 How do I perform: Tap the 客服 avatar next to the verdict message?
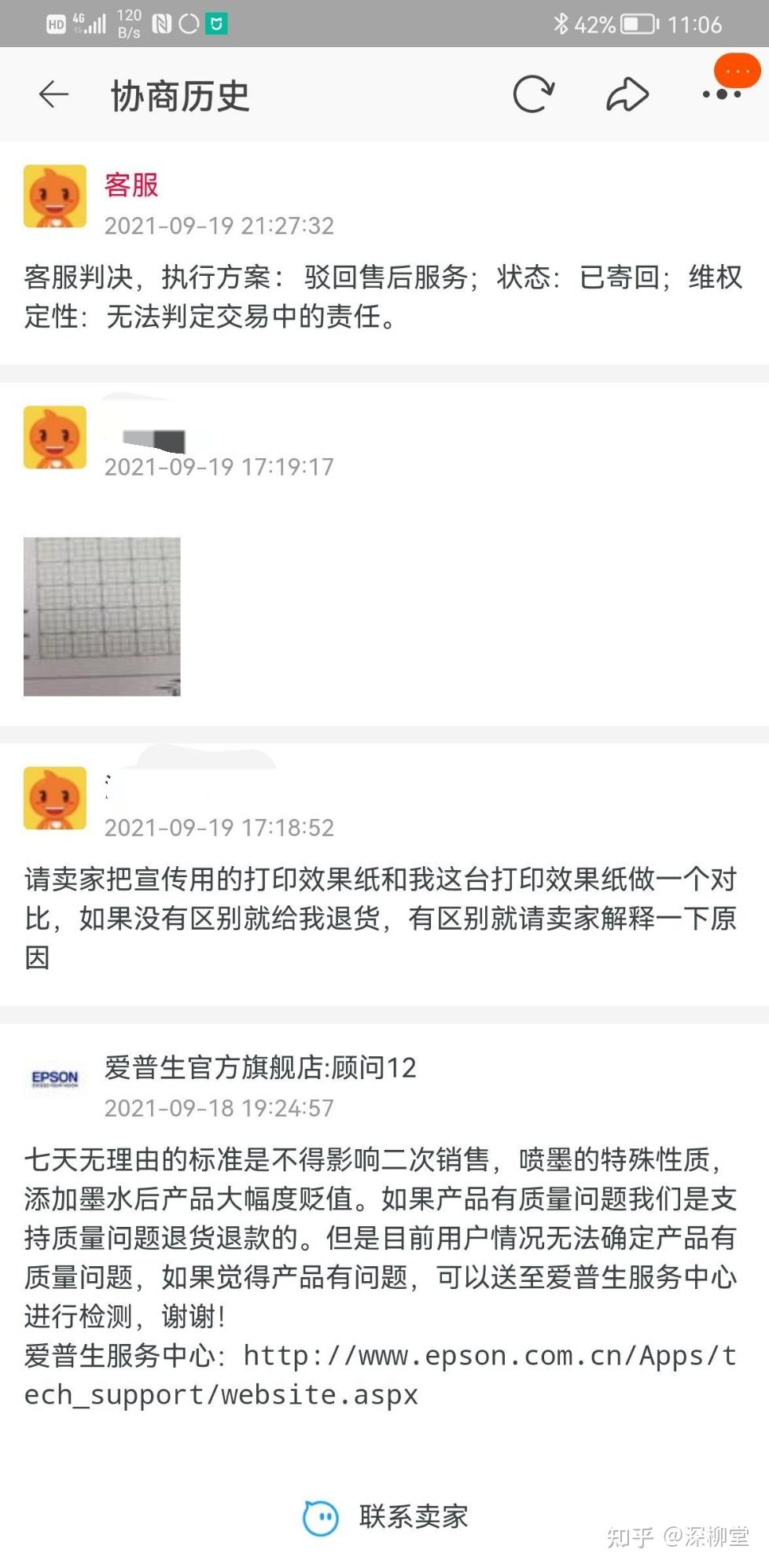(x=54, y=196)
